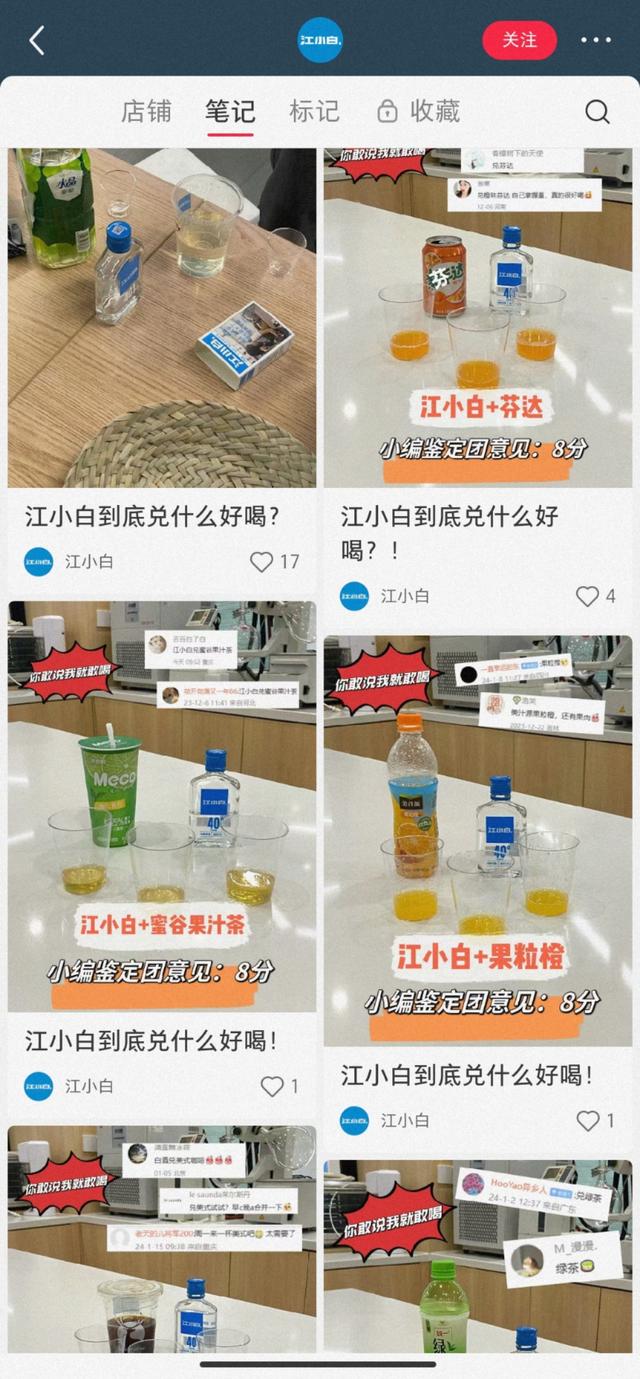Select the 笔记 tab

[230, 111]
